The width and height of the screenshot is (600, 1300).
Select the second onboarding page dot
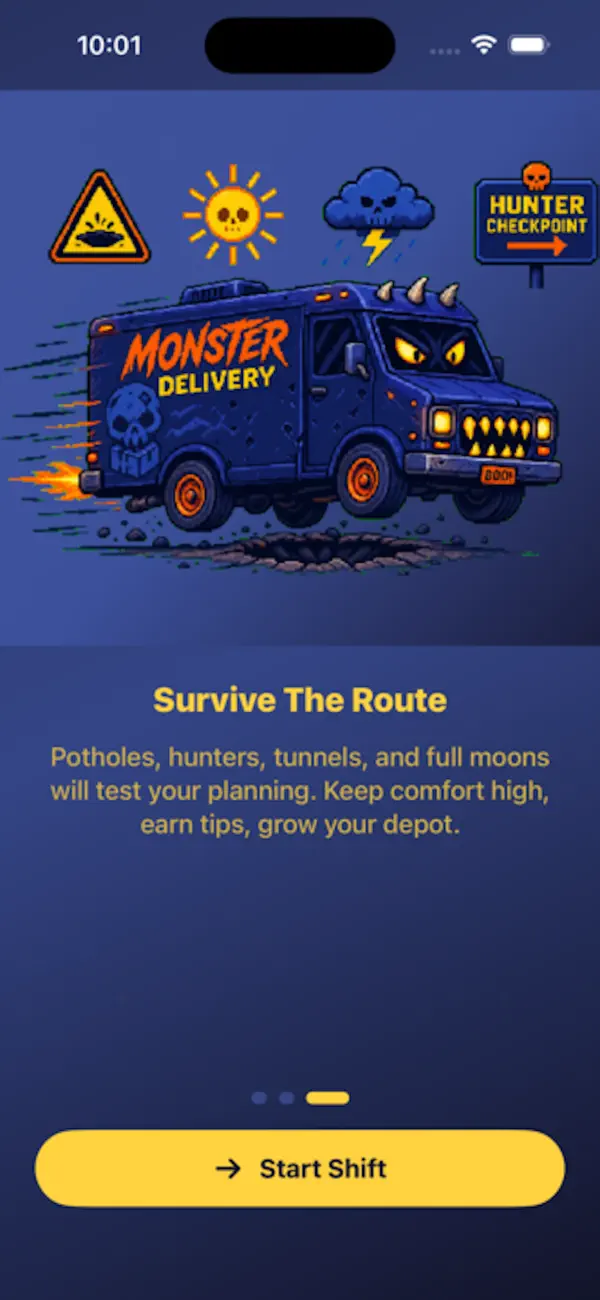click(286, 1098)
